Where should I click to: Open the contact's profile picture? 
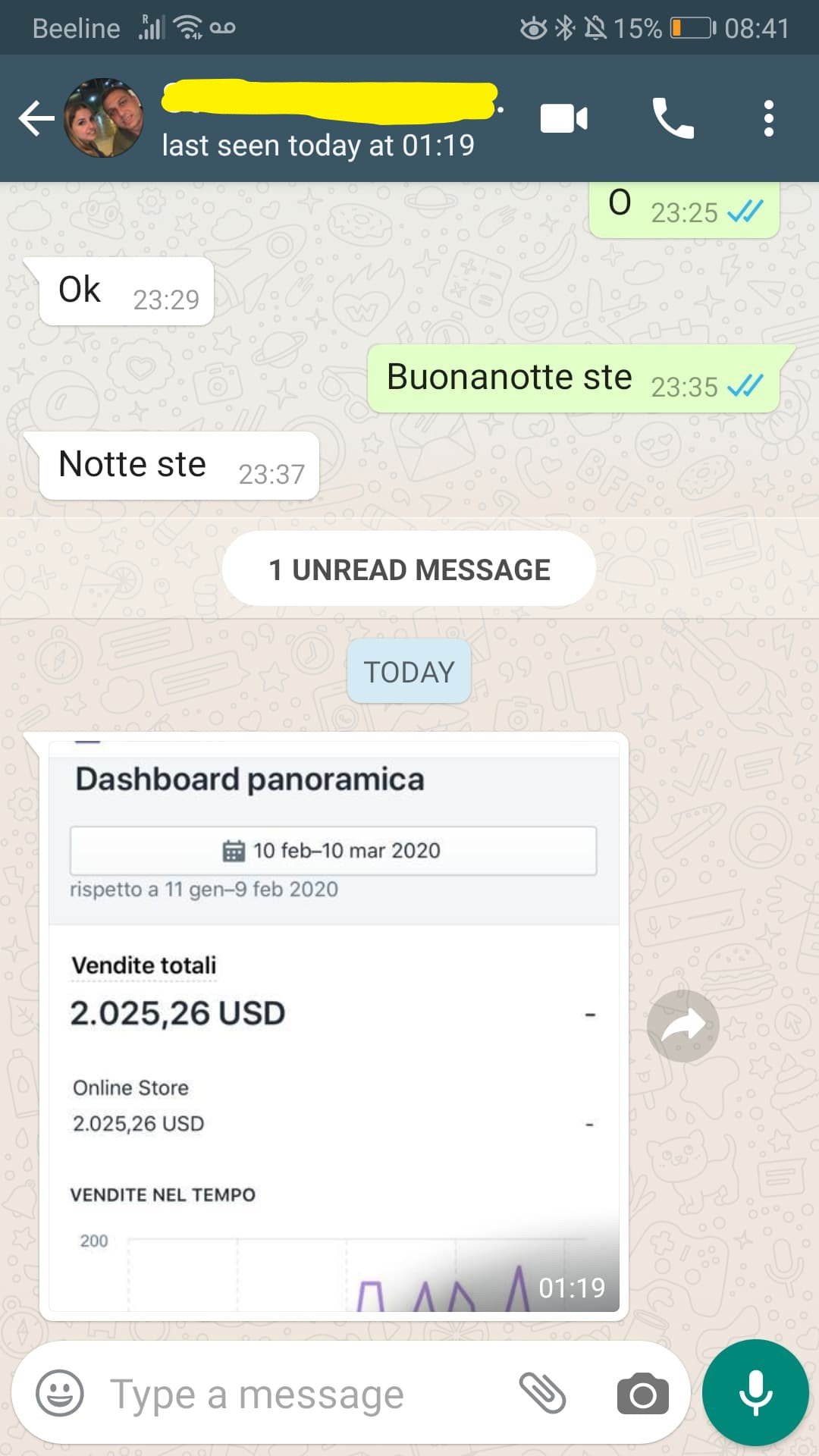pyautogui.click(x=104, y=118)
